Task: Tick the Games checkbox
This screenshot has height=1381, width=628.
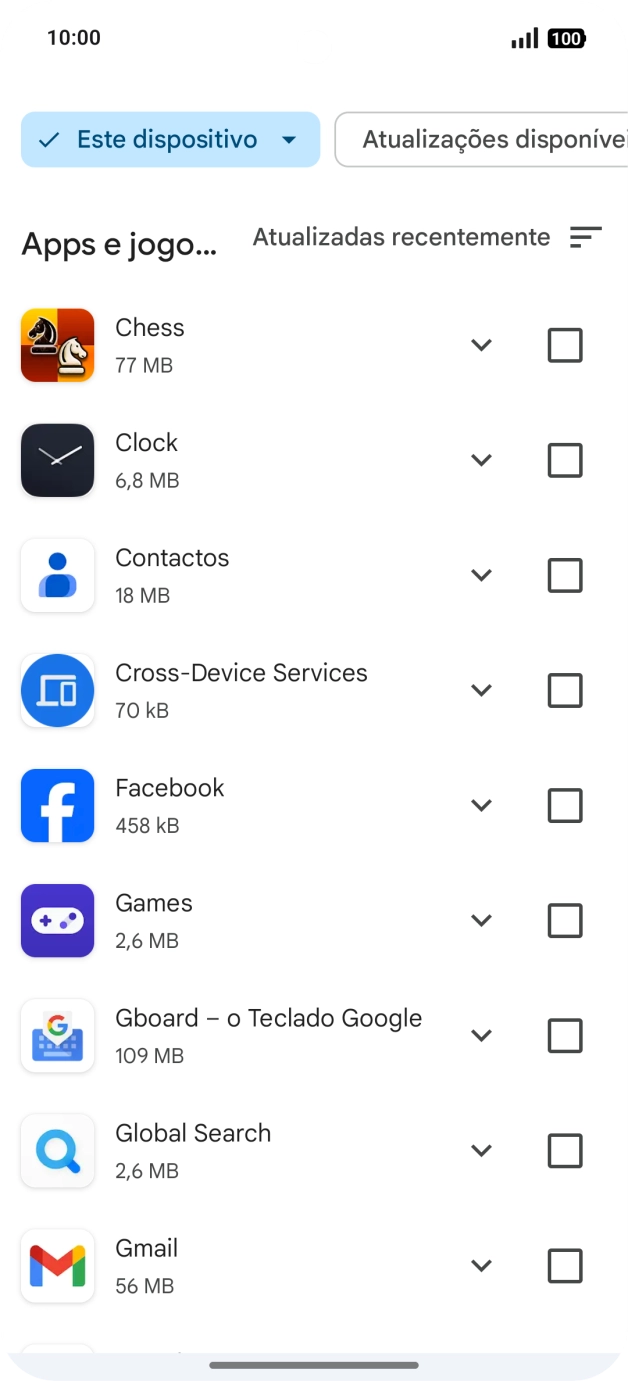Action: [565, 921]
